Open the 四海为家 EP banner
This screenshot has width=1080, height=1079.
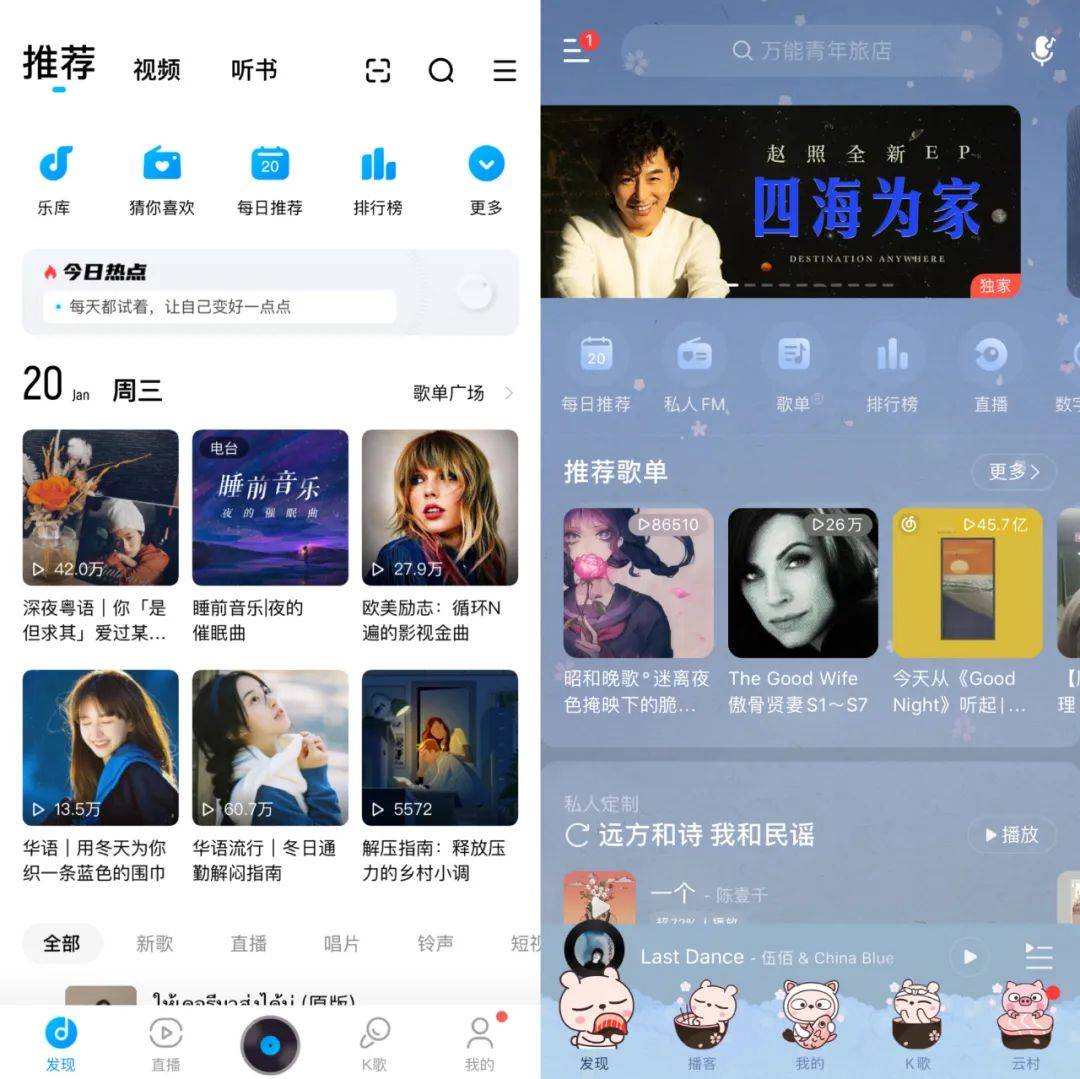(x=780, y=202)
